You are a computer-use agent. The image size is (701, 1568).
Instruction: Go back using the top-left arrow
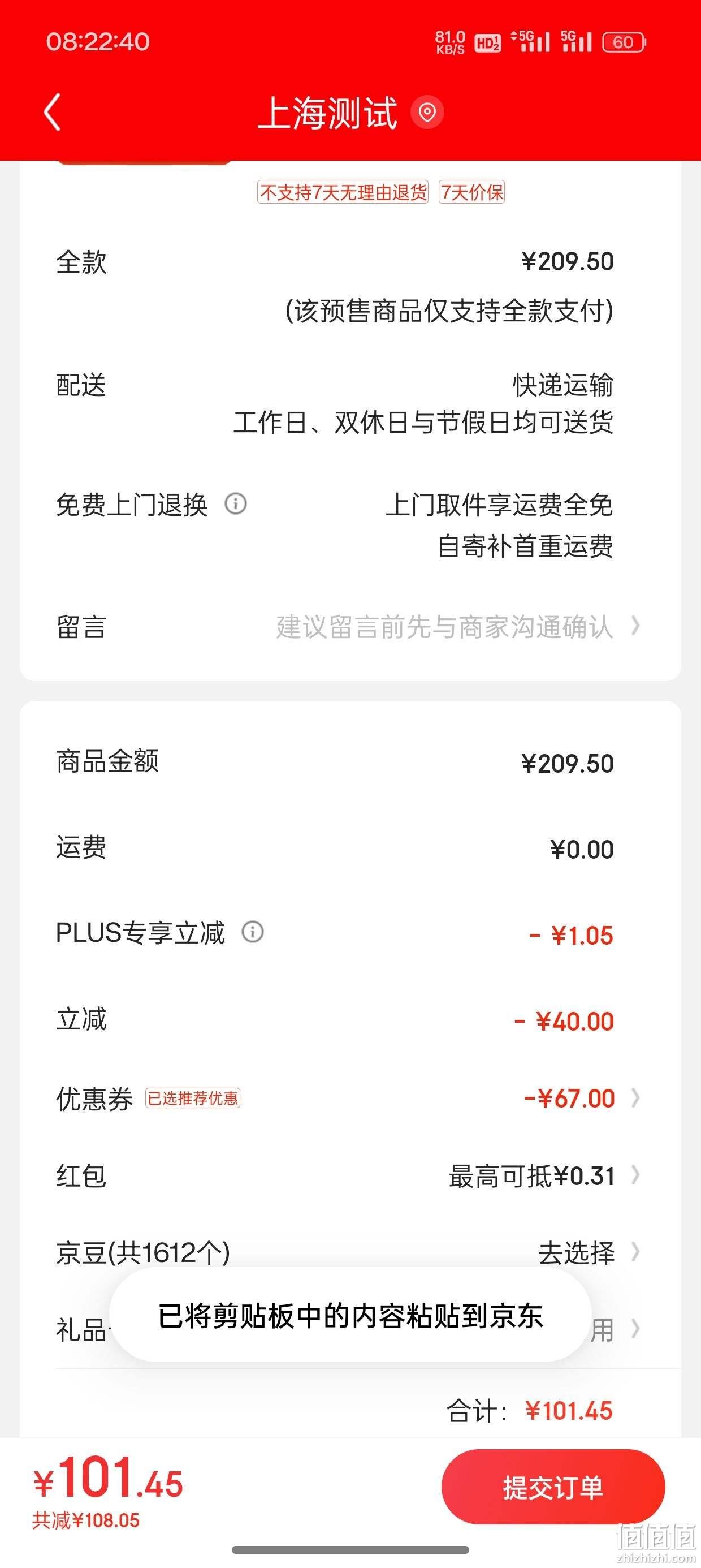[53, 112]
